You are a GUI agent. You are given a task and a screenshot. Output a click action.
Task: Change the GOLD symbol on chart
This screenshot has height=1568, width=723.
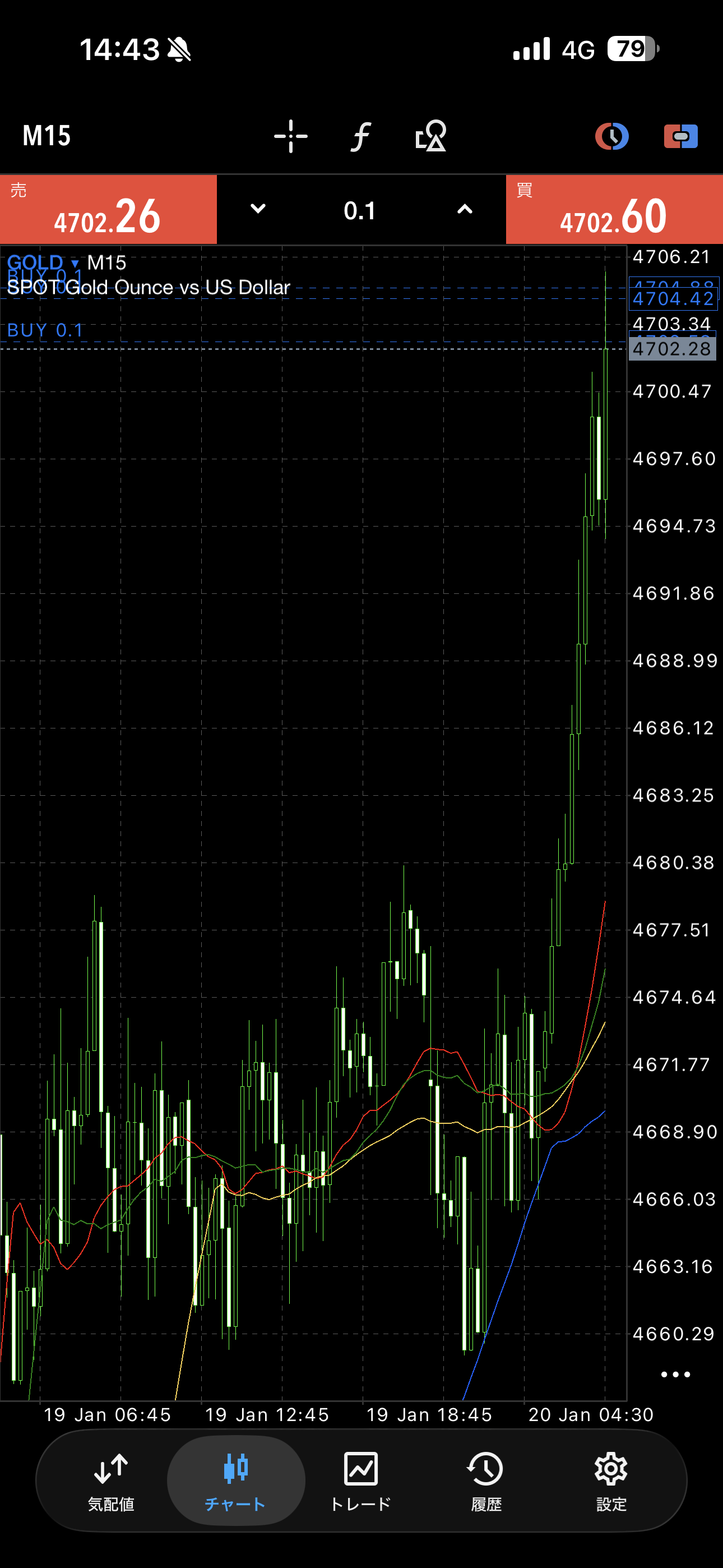pyautogui.click(x=43, y=263)
